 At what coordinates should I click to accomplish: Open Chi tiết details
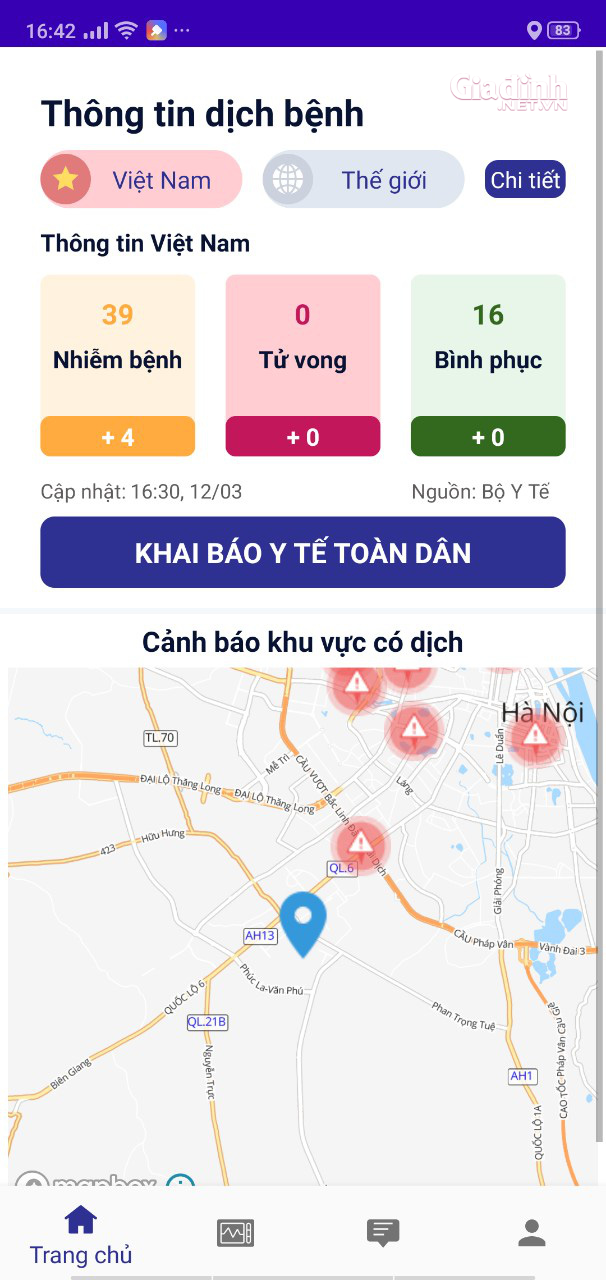[x=525, y=180]
